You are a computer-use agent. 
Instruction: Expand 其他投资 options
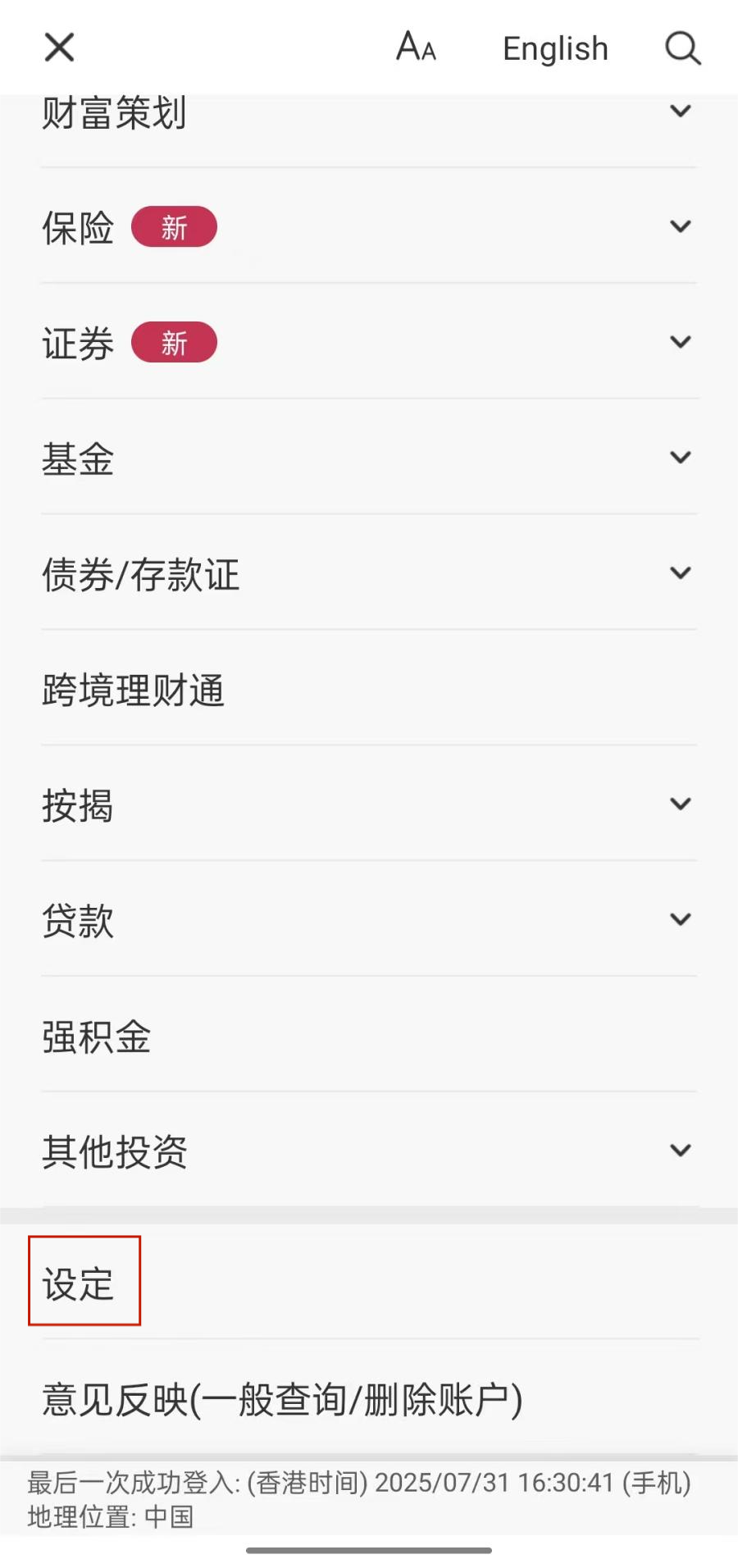[x=680, y=1151]
